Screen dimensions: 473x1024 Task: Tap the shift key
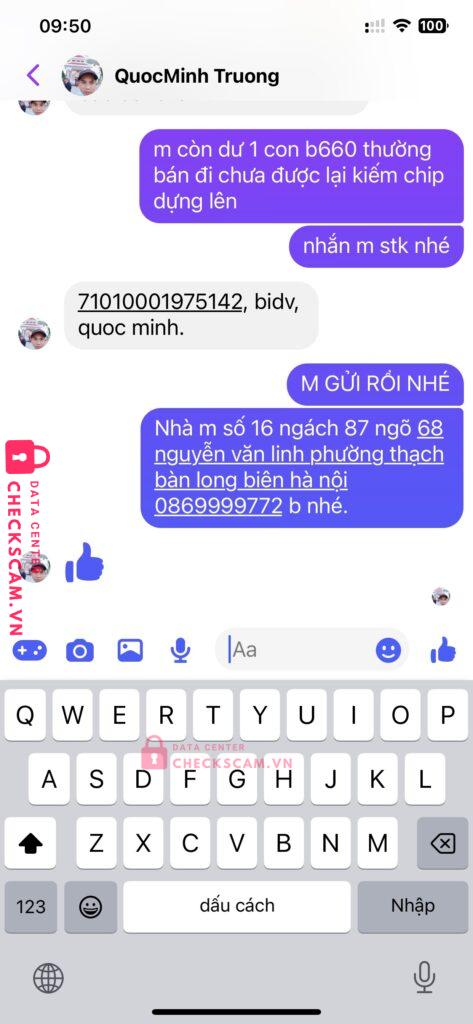pos(30,844)
